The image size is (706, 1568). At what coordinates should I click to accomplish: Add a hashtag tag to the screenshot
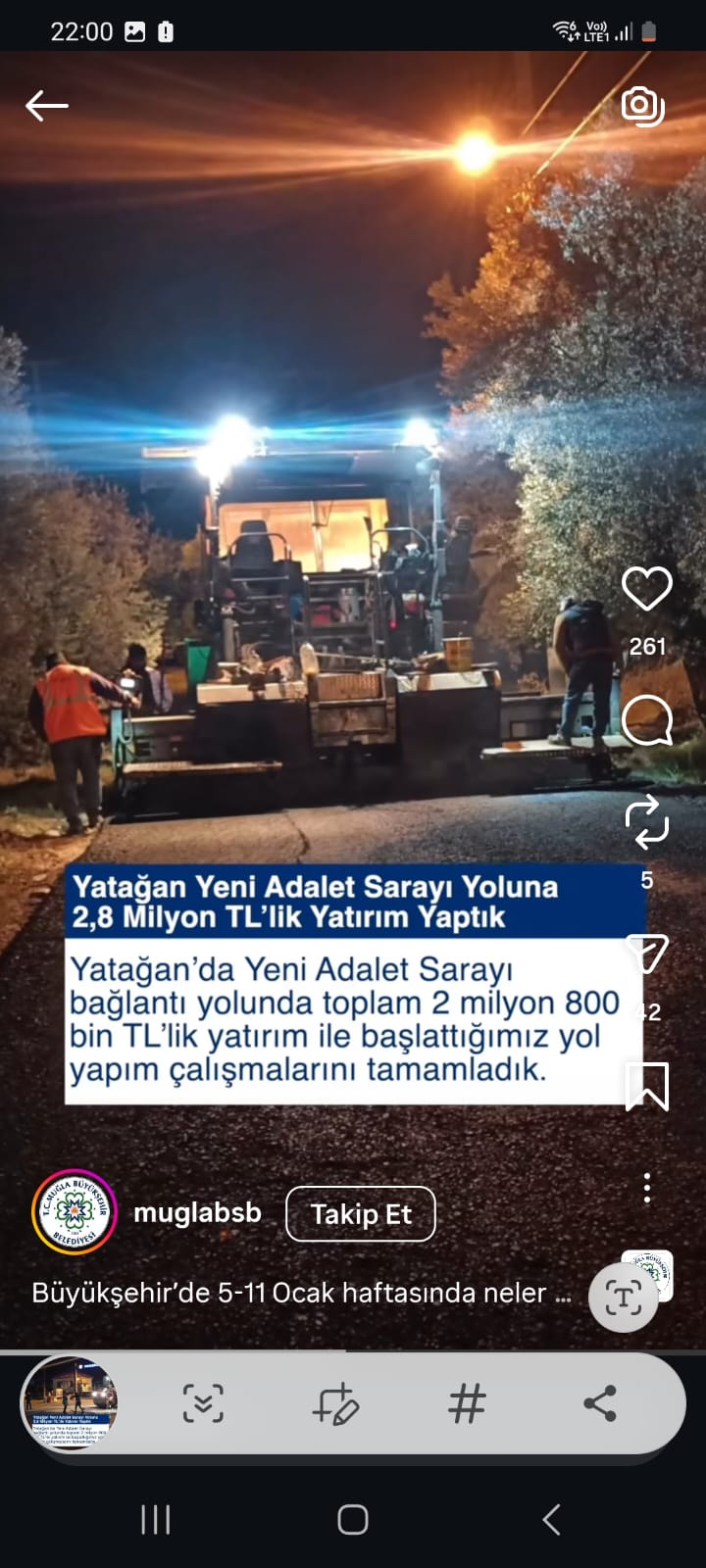(x=467, y=1403)
